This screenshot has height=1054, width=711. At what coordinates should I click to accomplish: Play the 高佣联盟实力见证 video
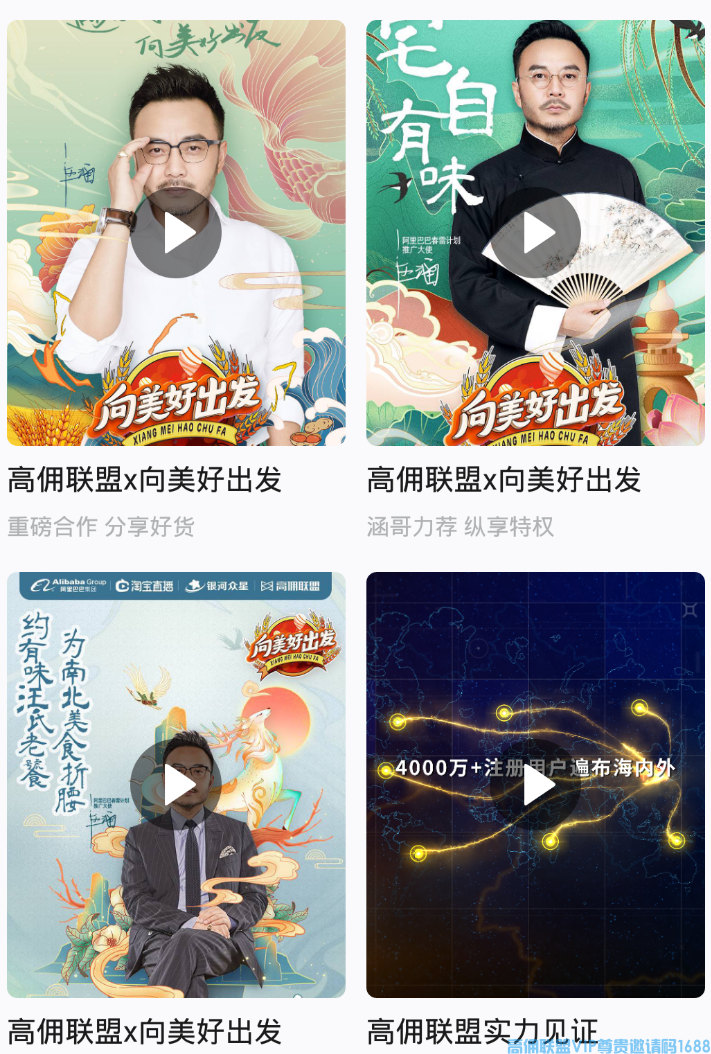[x=535, y=785]
